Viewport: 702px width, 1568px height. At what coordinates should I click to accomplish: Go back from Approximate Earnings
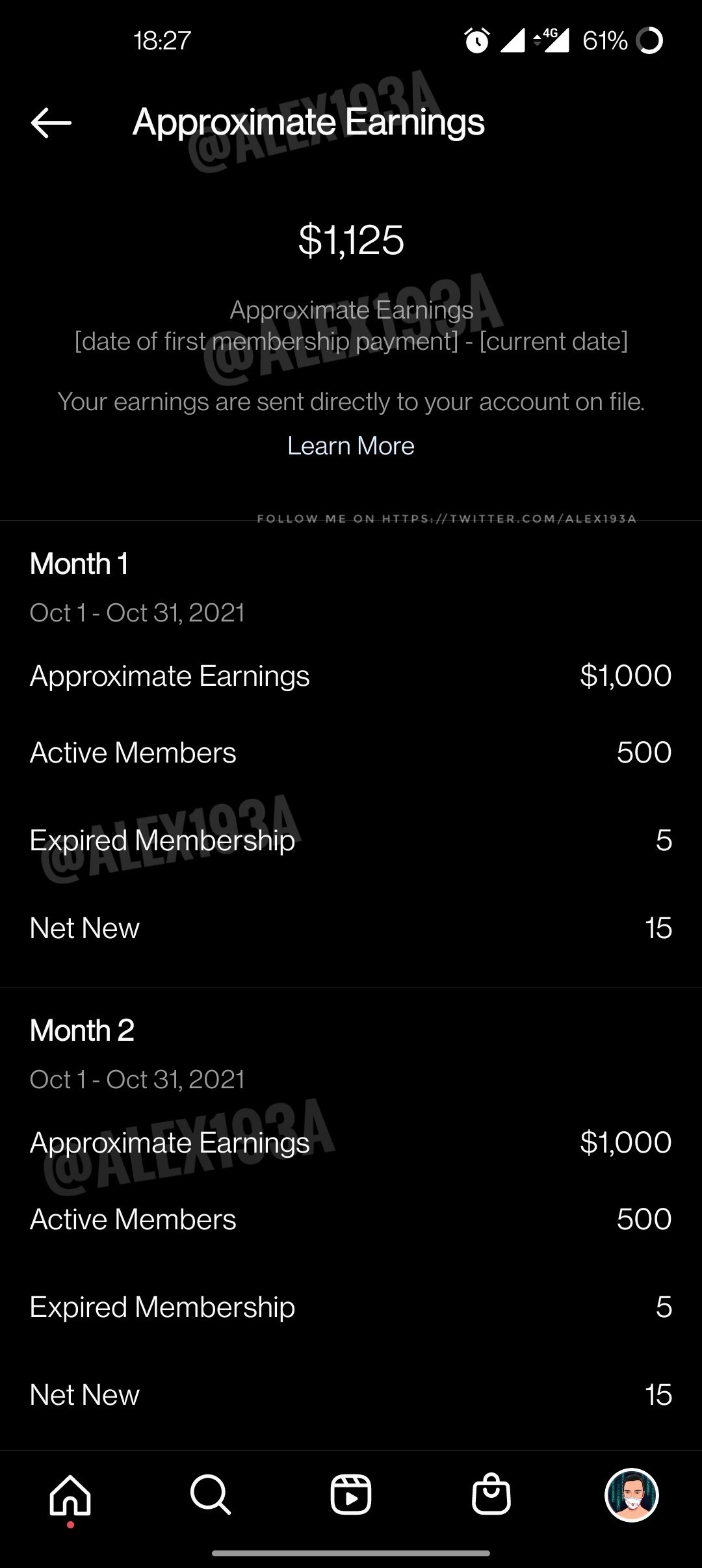coord(51,122)
